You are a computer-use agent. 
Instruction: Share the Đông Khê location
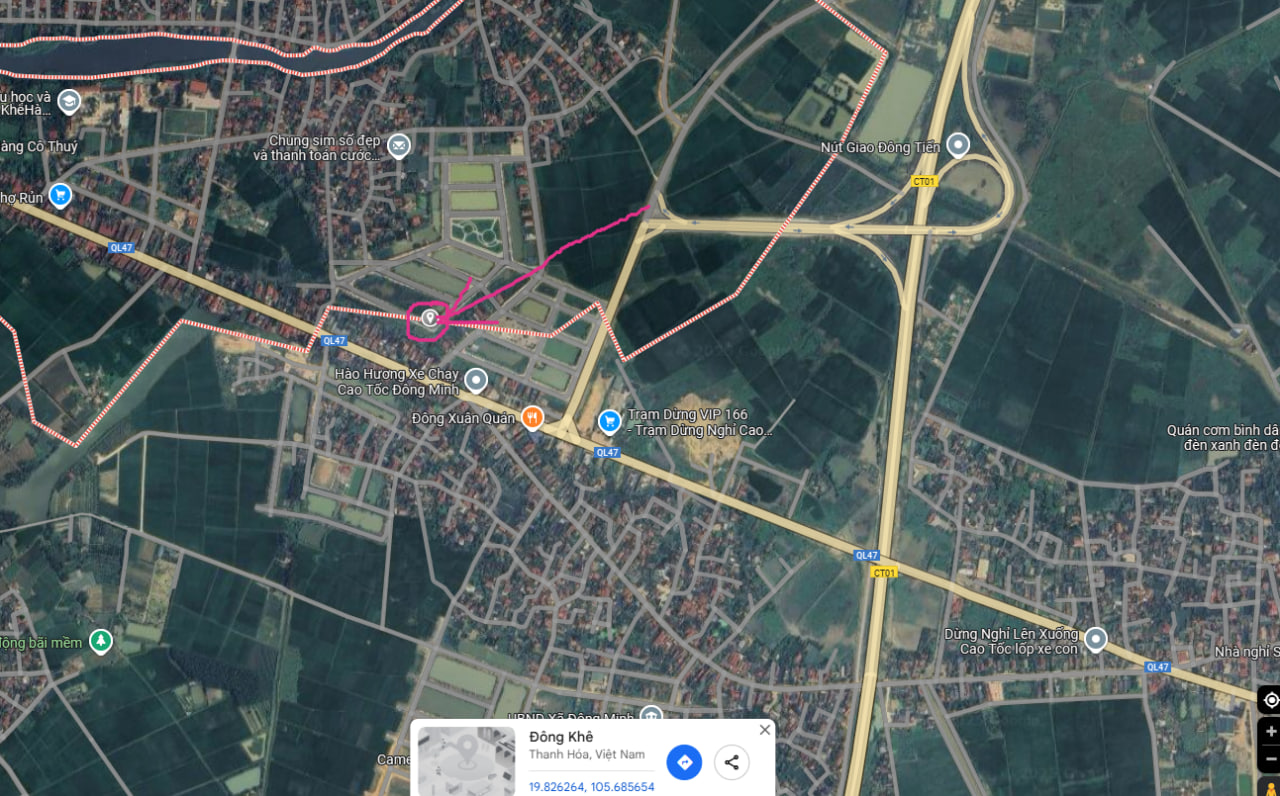(x=732, y=762)
